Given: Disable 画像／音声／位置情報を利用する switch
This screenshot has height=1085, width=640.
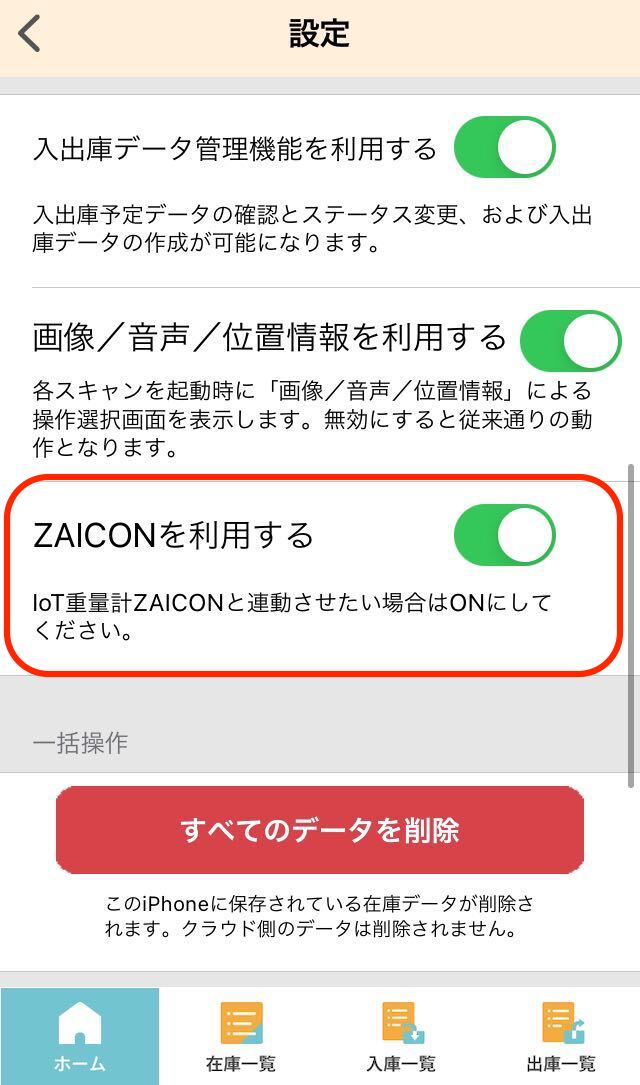Looking at the screenshot, I should point(570,341).
